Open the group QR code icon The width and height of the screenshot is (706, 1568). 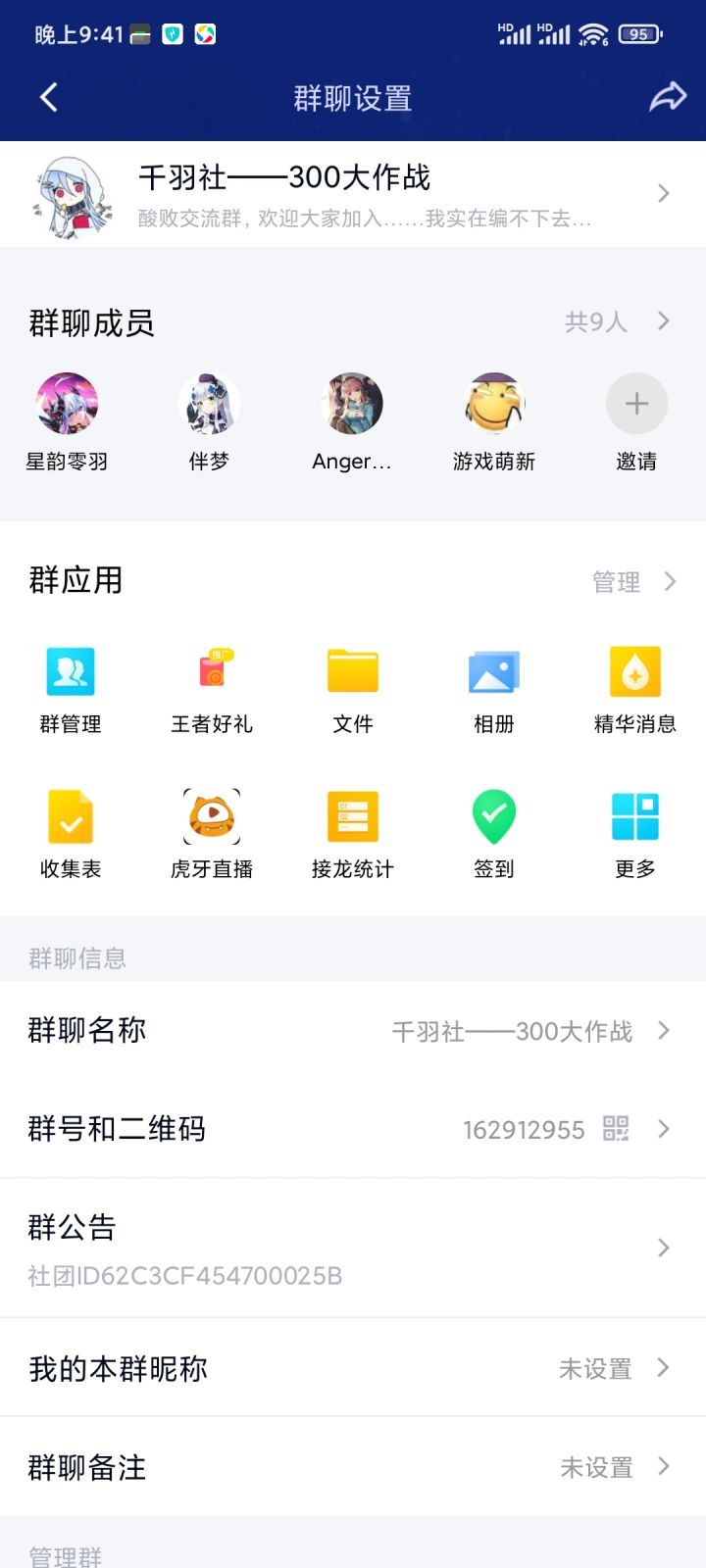point(618,1129)
